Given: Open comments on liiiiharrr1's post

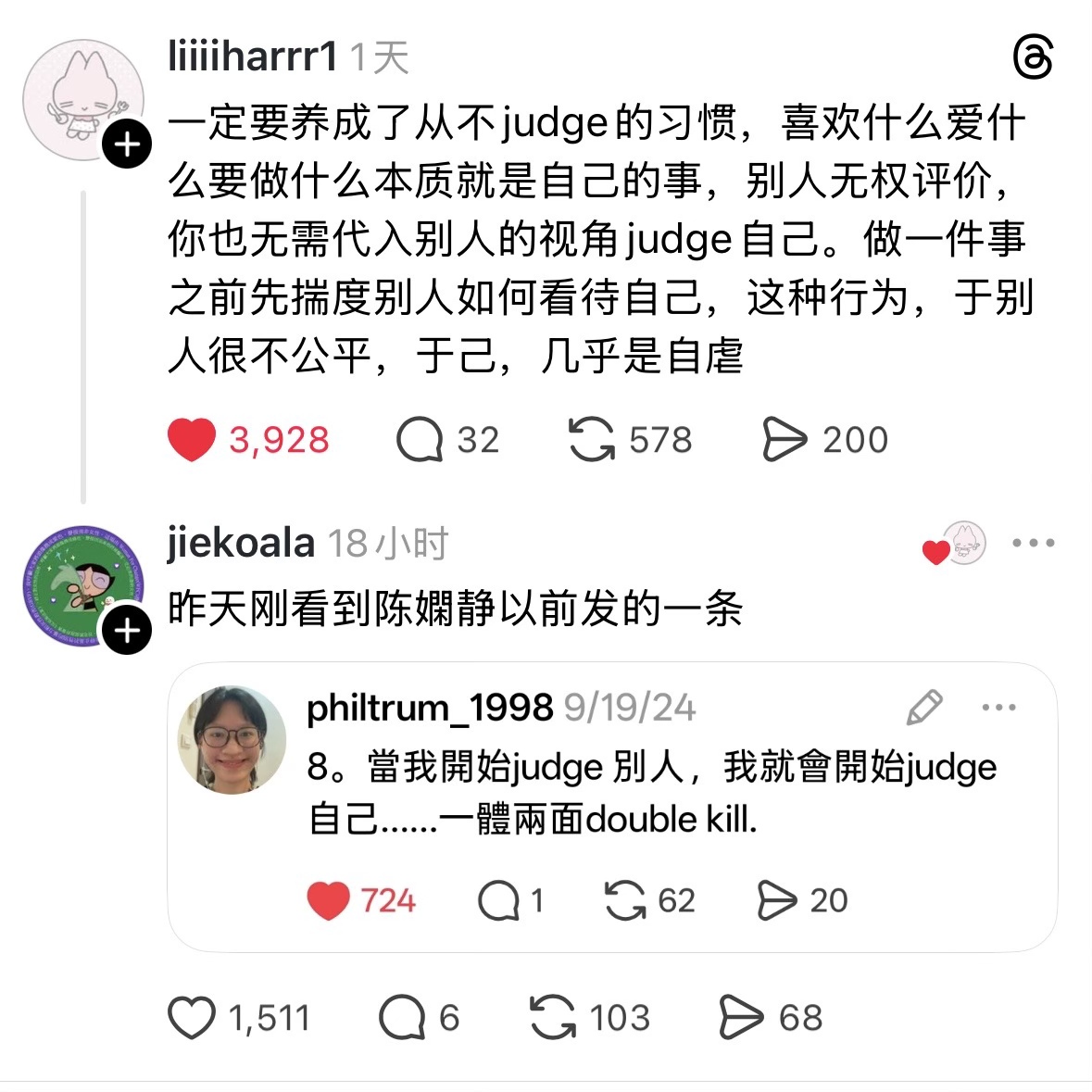Looking at the screenshot, I should pyautogui.click(x=420, y=440).
